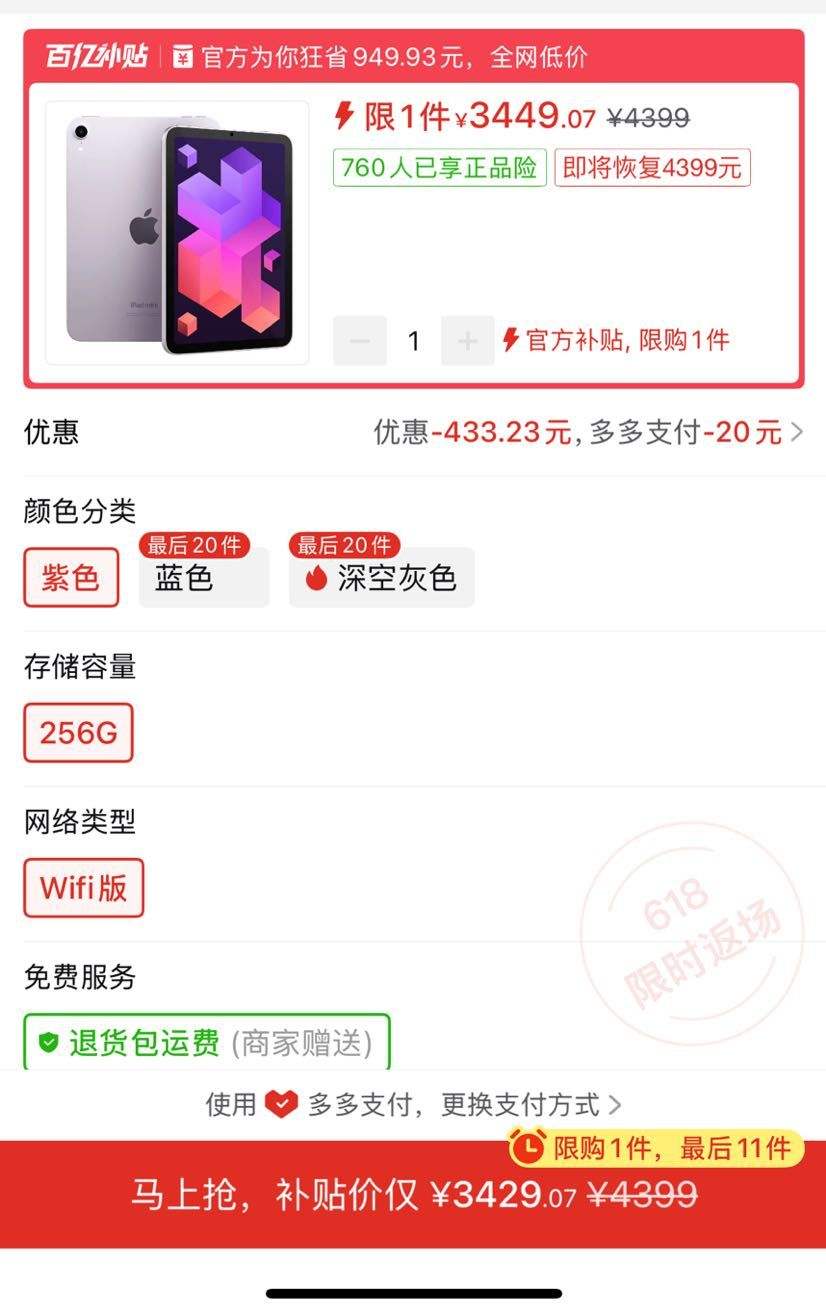Tap the 退货包运费 free service chip
The image size is (826, 1314).
coord(207,1043)
